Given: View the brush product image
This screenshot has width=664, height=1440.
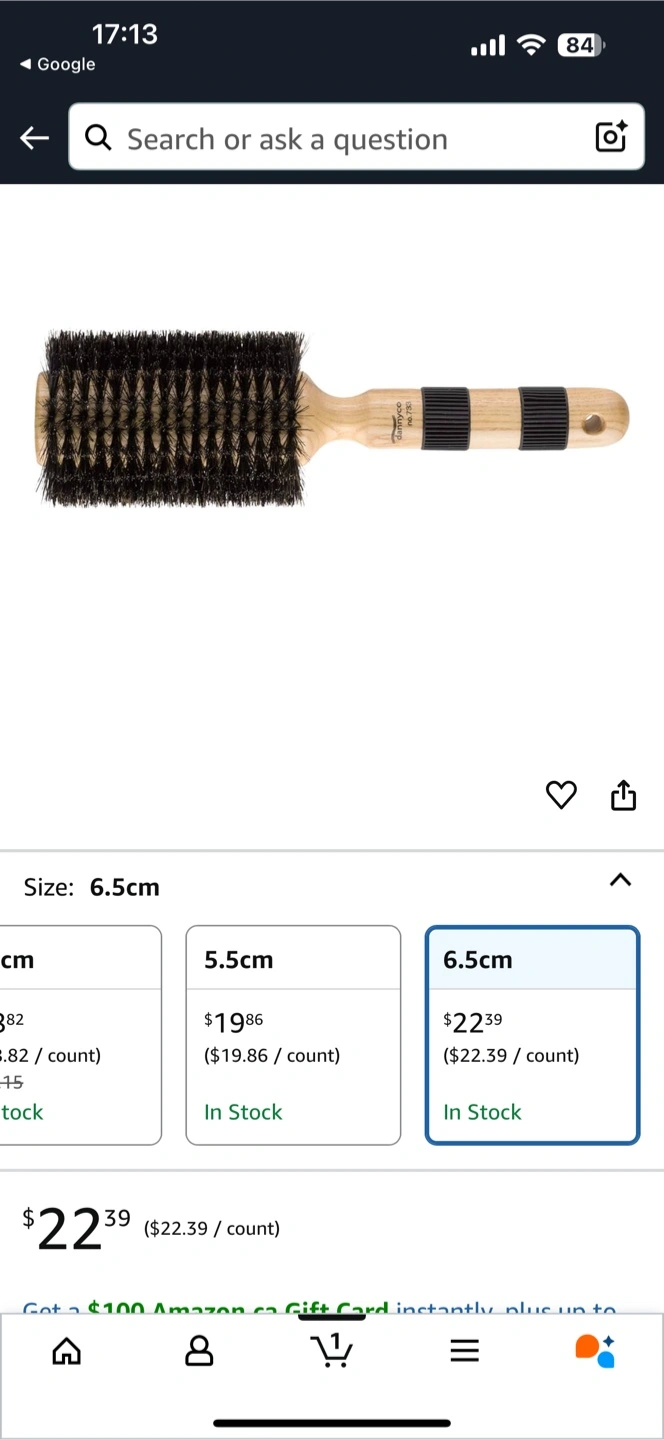Looking at the screenshot, I should point(332,412).
